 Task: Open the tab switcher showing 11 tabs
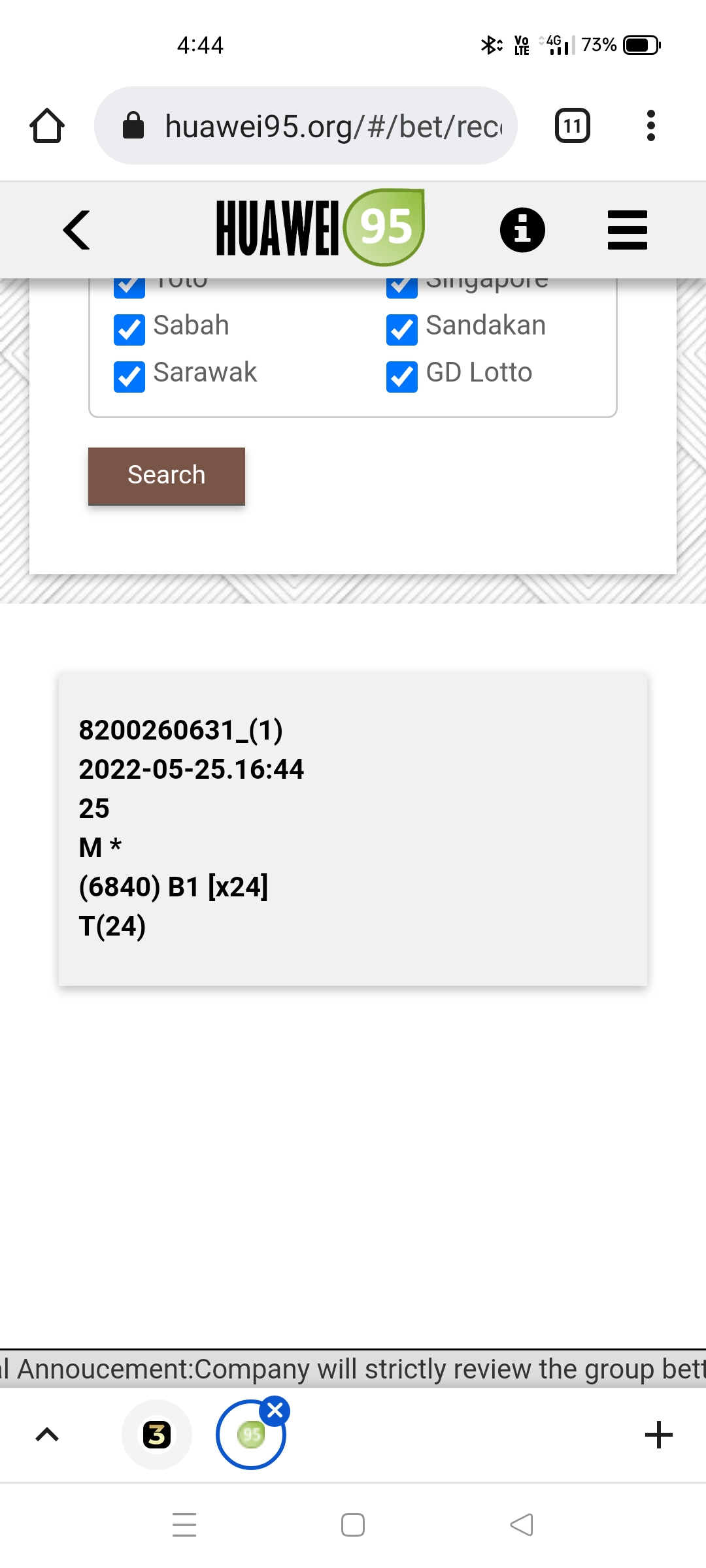click(573, 125)
